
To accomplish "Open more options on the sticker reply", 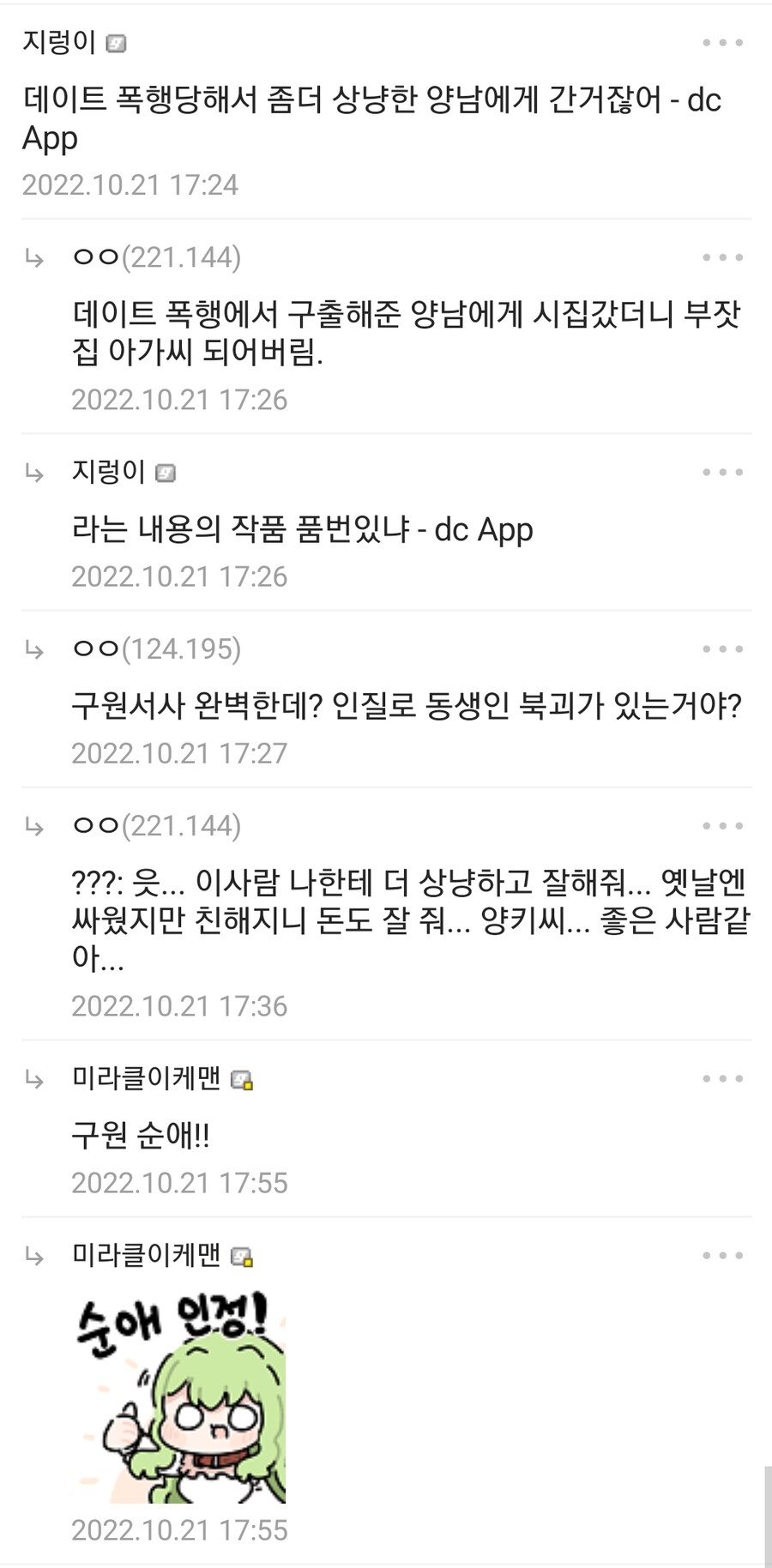I will (x=722, y=1256).
